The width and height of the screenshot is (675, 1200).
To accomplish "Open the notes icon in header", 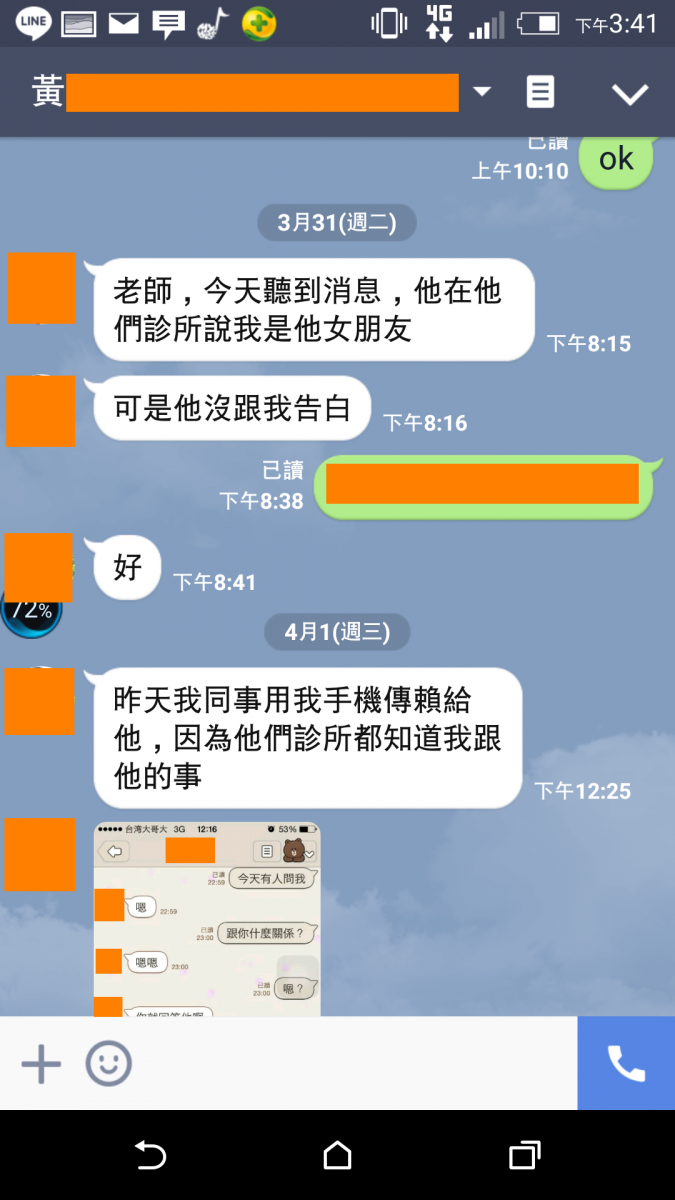I will (540, 93).
